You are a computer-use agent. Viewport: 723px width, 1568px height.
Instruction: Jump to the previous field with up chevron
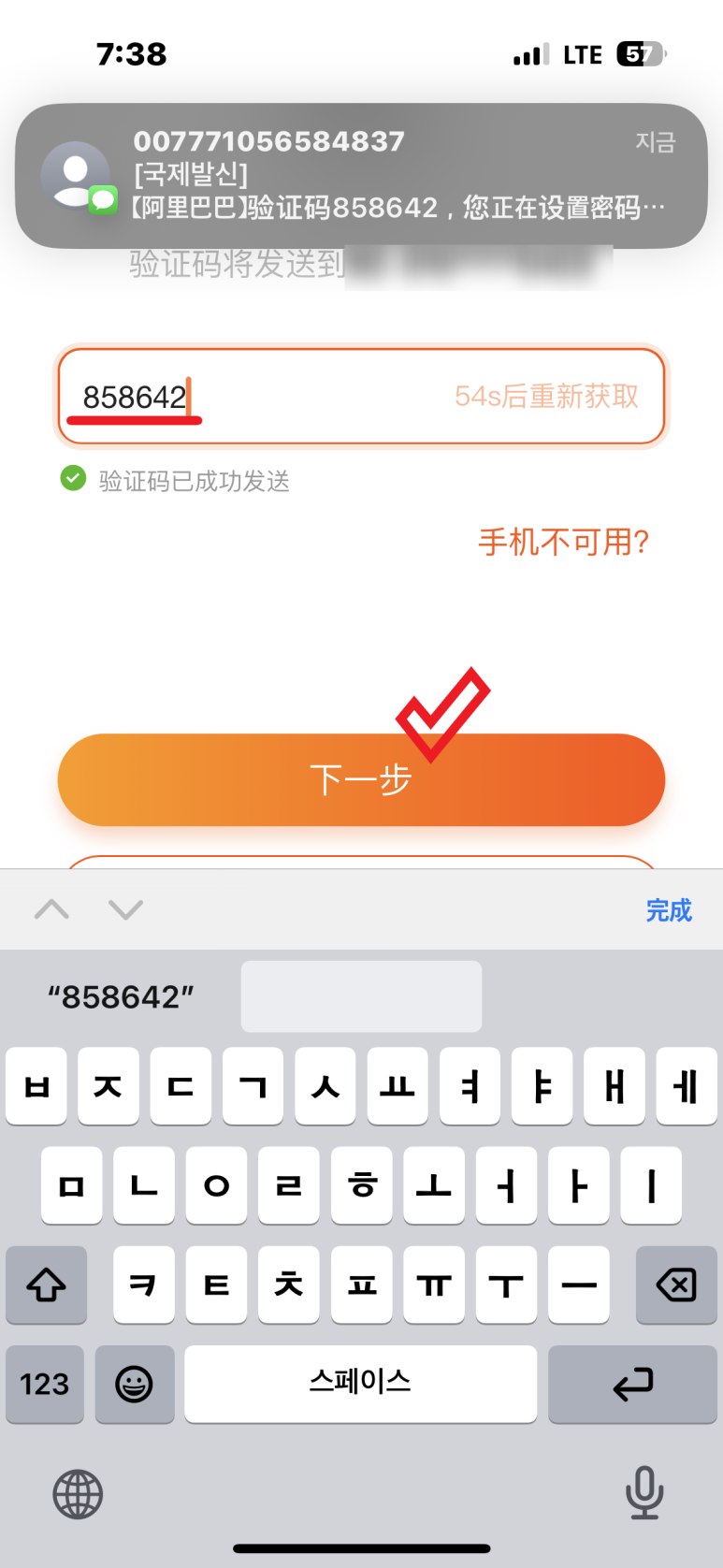point(51,909)
